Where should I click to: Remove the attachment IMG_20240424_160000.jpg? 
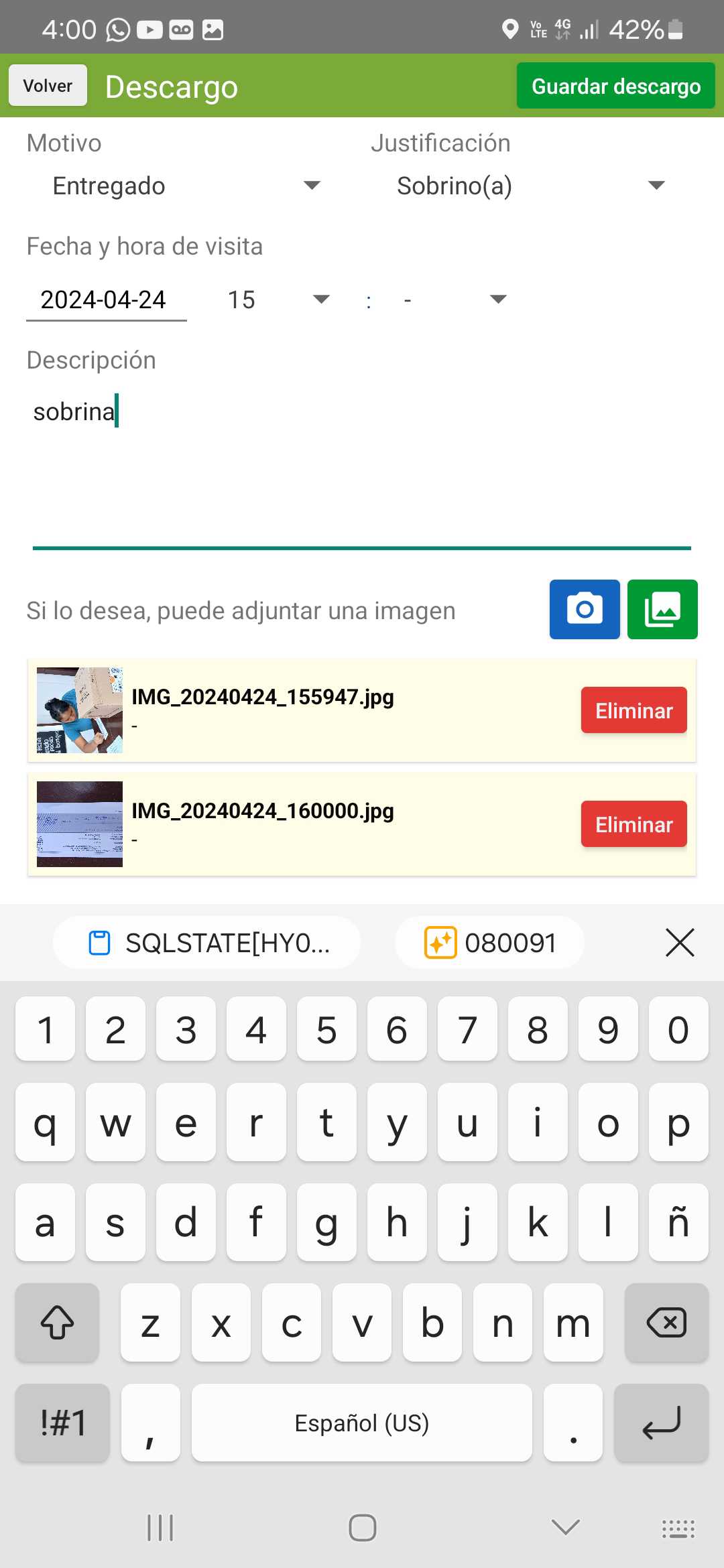[633, 824]
